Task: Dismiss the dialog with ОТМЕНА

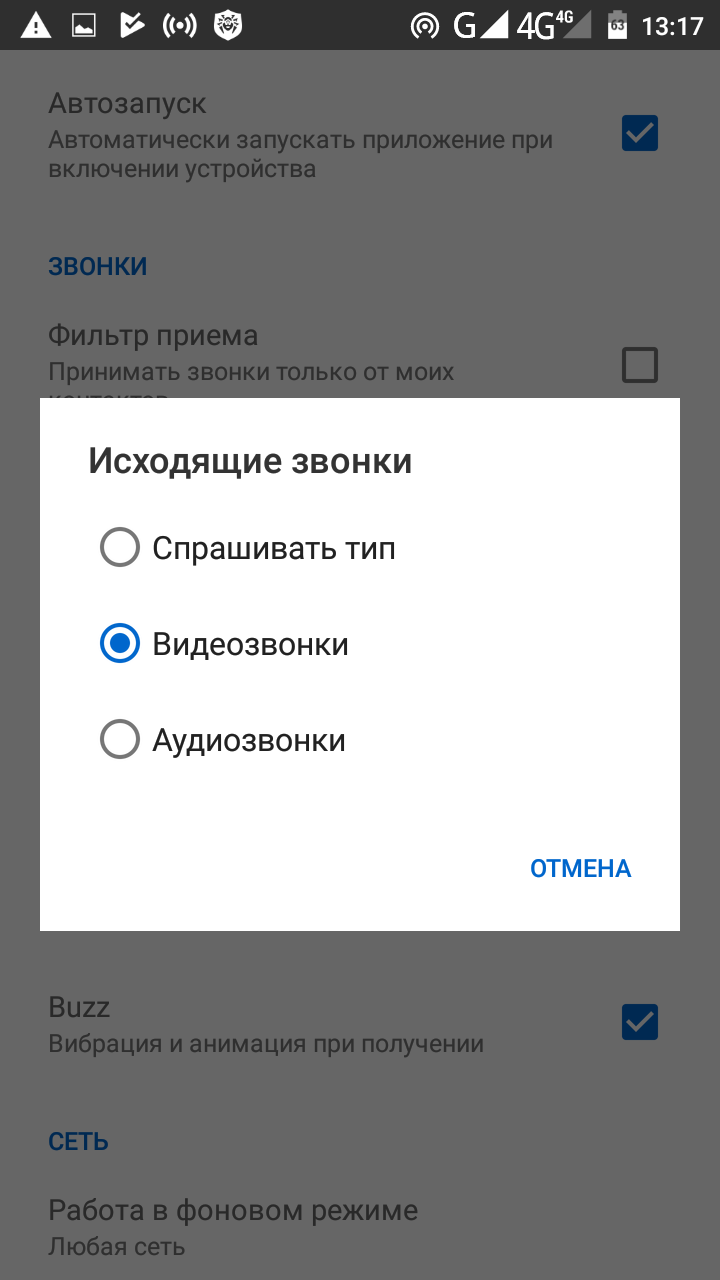Action: point(580,868)
